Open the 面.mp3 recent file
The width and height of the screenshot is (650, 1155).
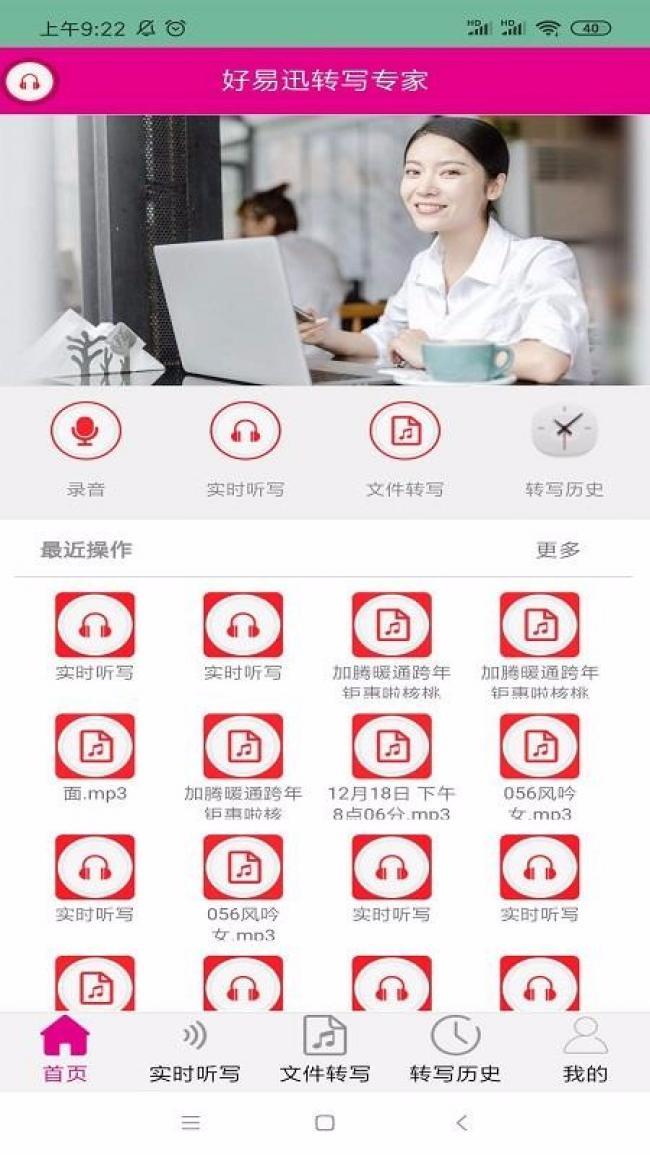coord(95,747)
